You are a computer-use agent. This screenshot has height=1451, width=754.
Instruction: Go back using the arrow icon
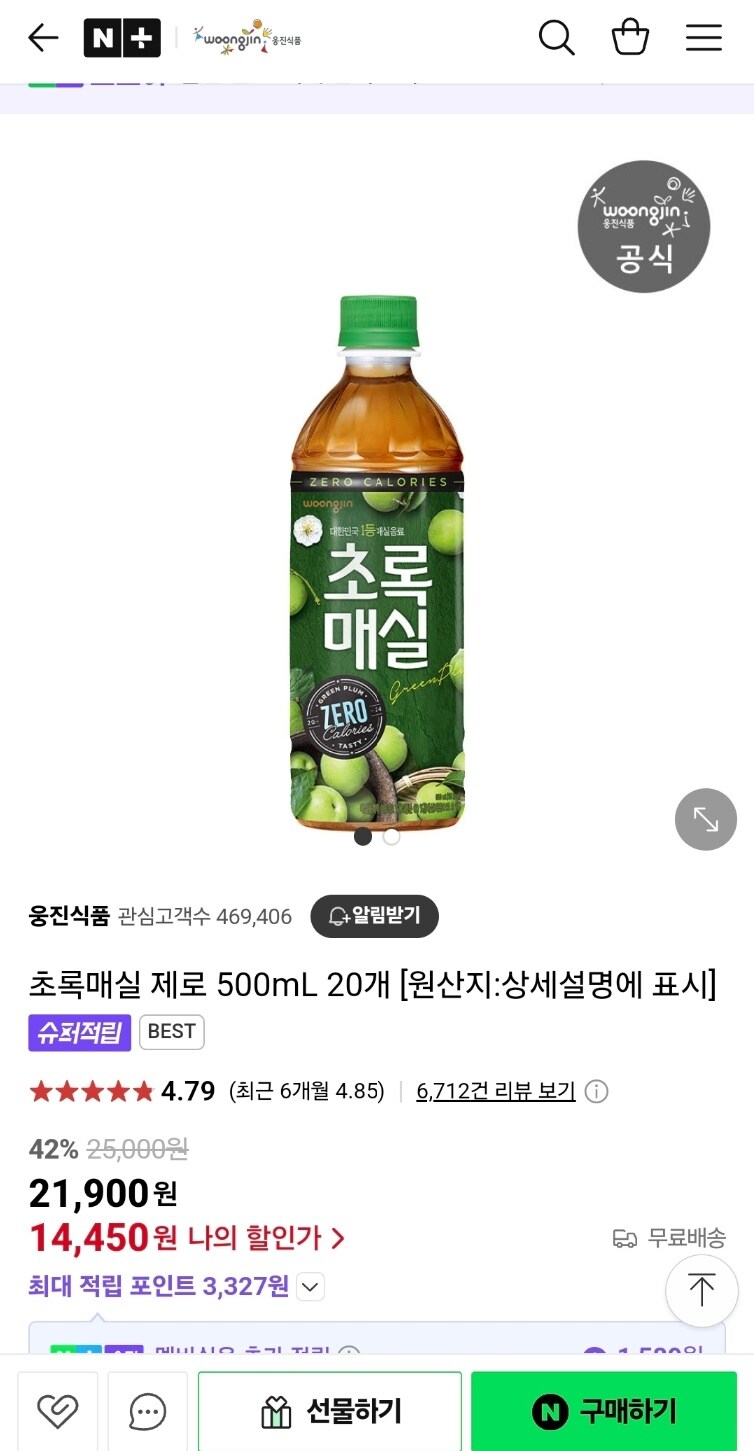[x=43, y=38]
